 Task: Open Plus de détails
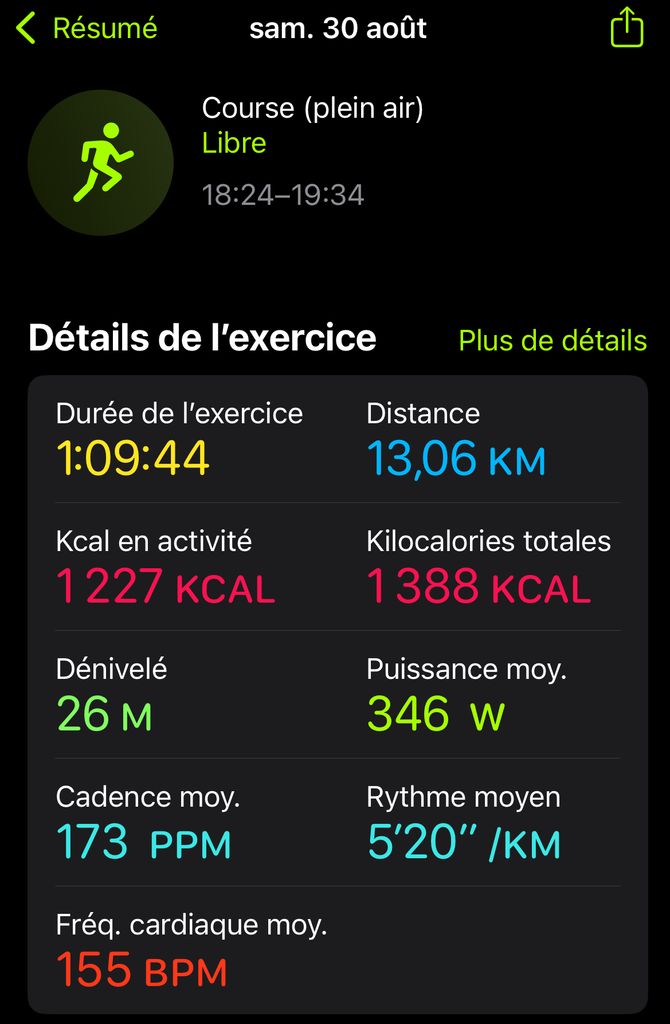pos(552,341)
